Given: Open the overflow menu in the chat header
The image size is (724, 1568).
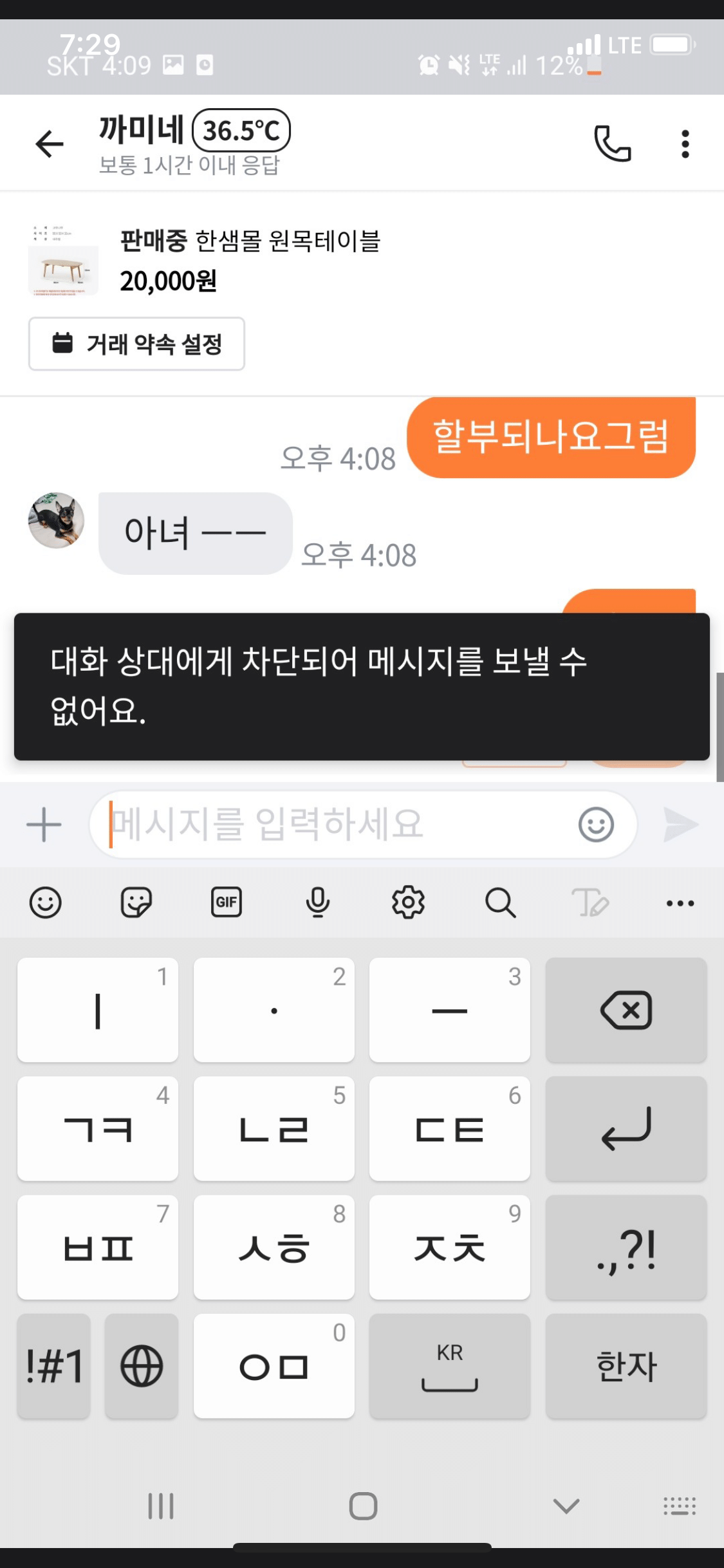Looking at the screenshot, I should 685,143.
